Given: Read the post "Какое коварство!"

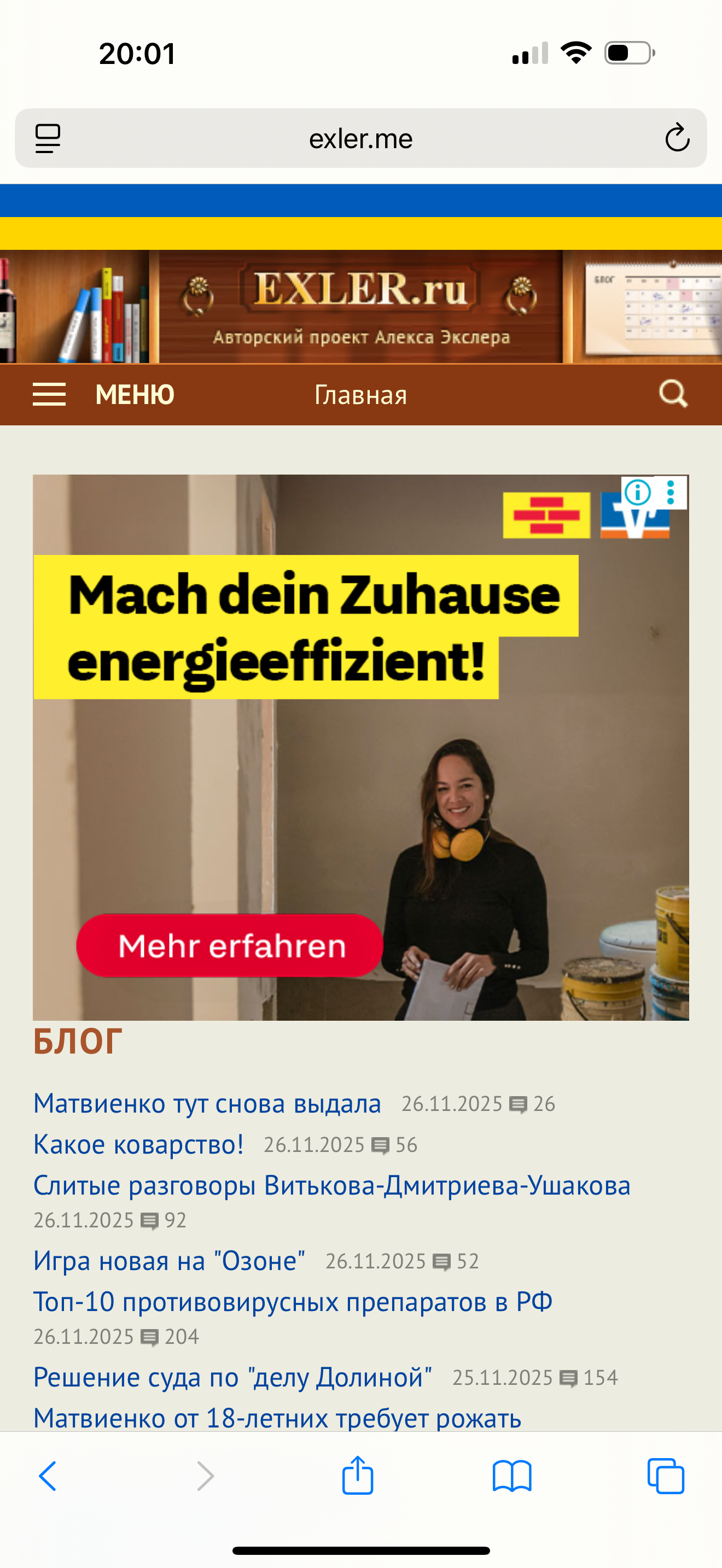Looking at the screenshot, I should pyautogui.click(x=138, y=1144).
